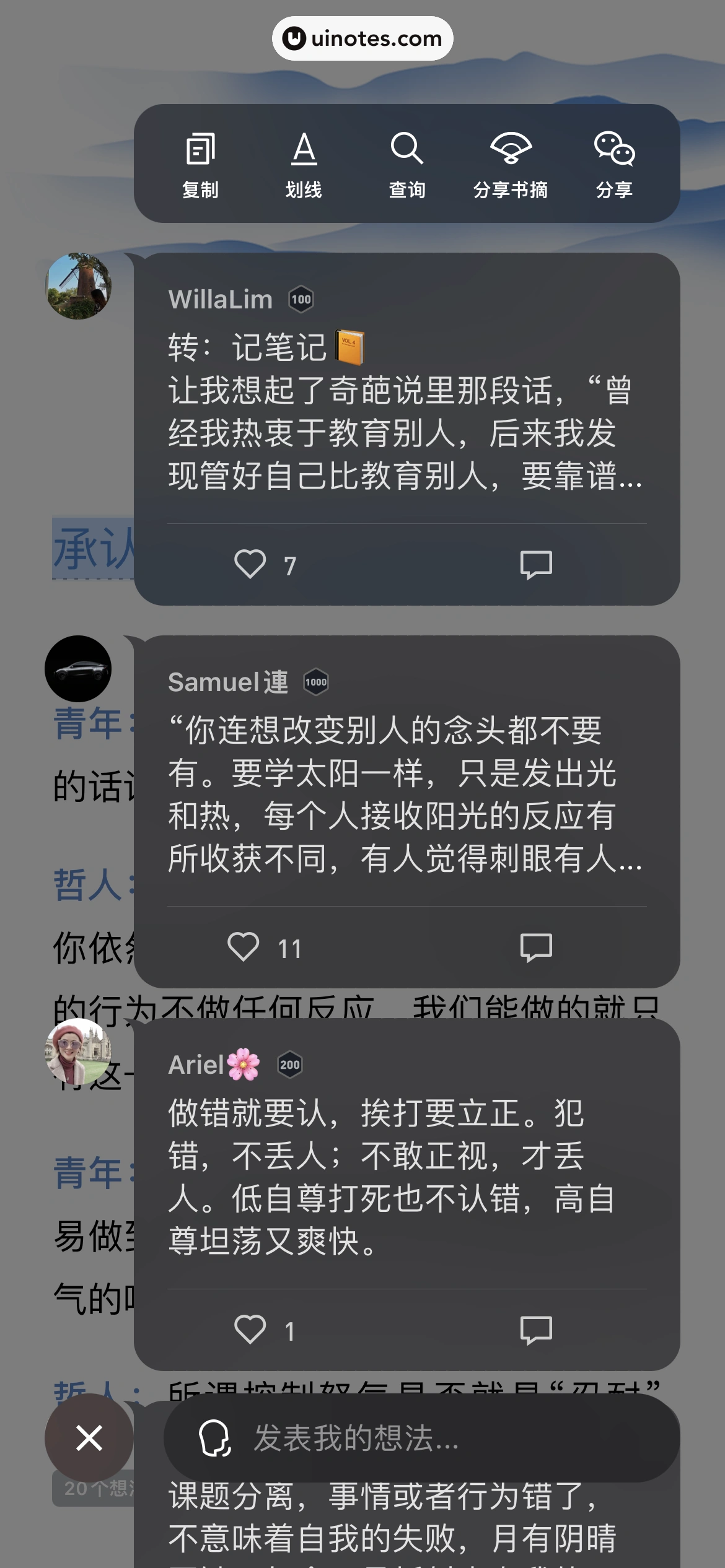
Task: Like WillaLim's note with the heart
Action: [x=250, y=564]
